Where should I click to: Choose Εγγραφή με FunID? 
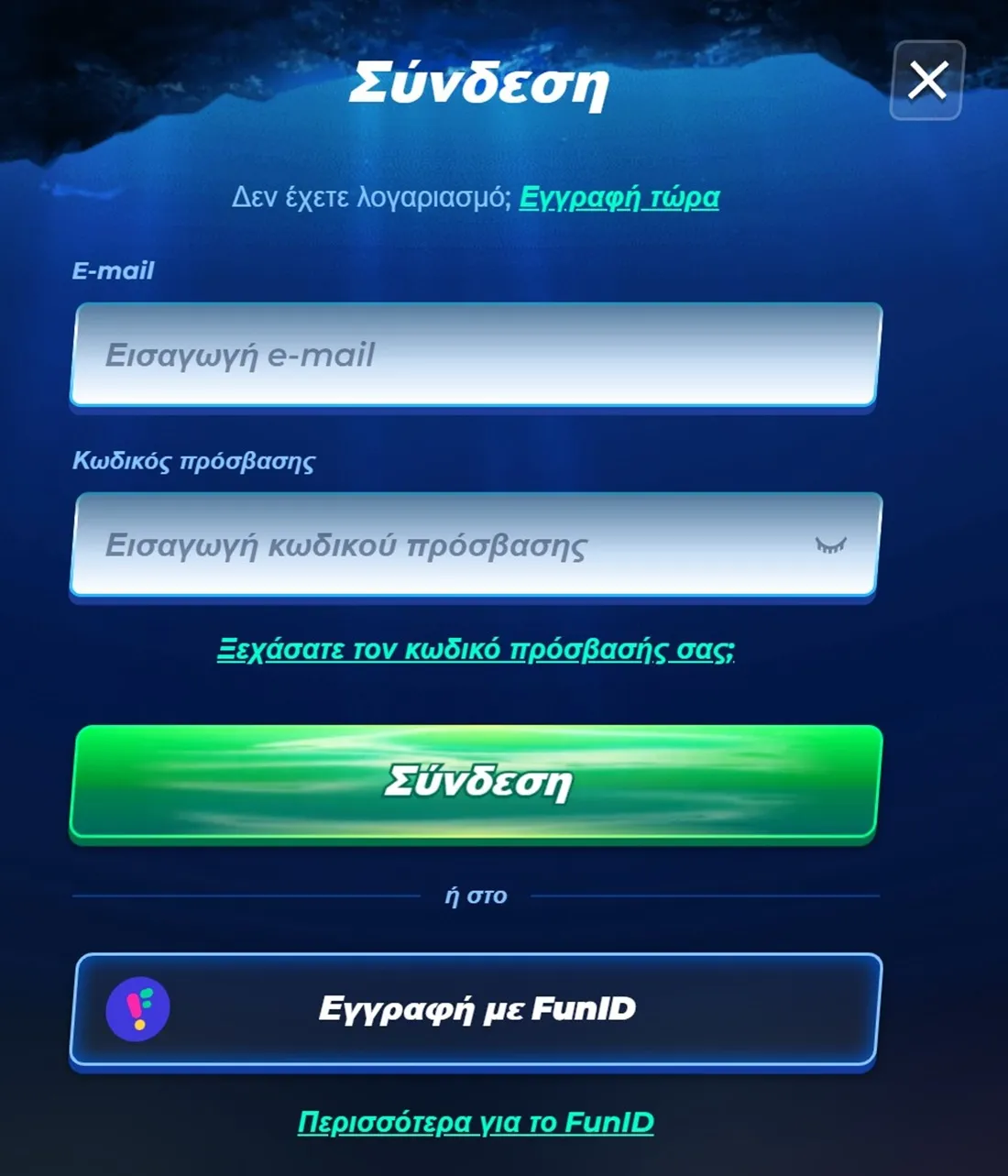coord(475,1009)
